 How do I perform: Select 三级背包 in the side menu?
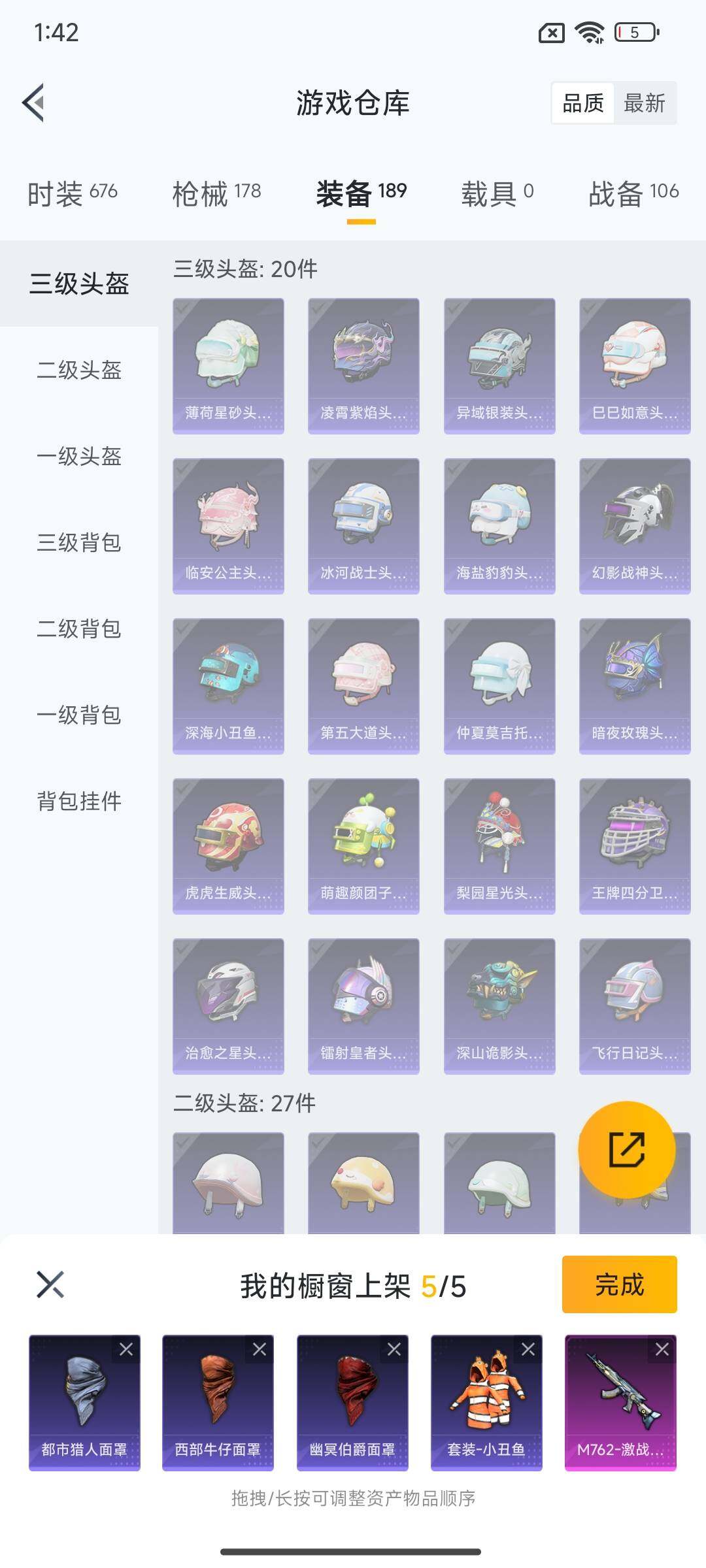pyautogui.click(x=79, y=542)
